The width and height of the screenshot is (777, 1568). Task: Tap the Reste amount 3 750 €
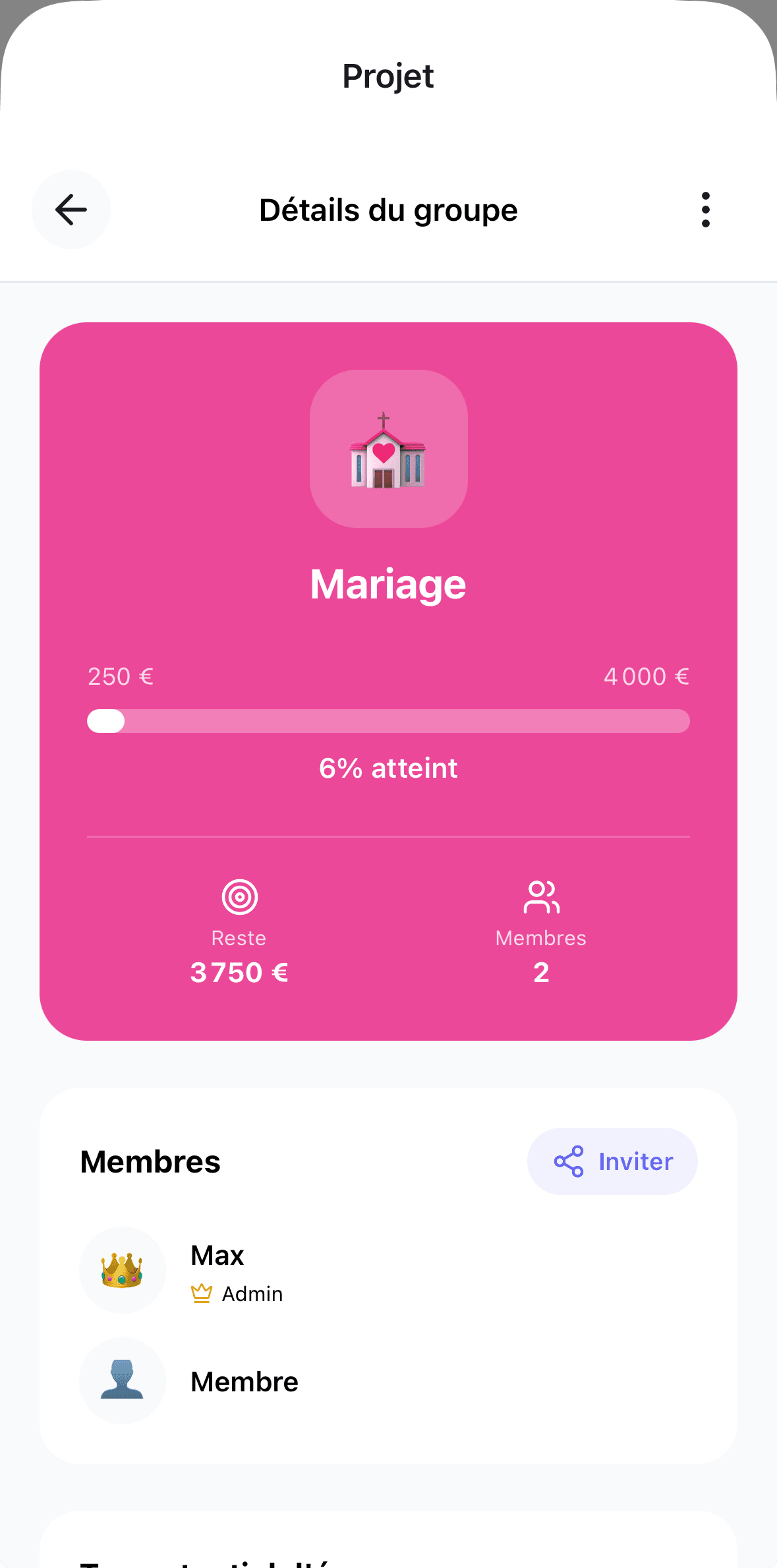tap(239, 972)
